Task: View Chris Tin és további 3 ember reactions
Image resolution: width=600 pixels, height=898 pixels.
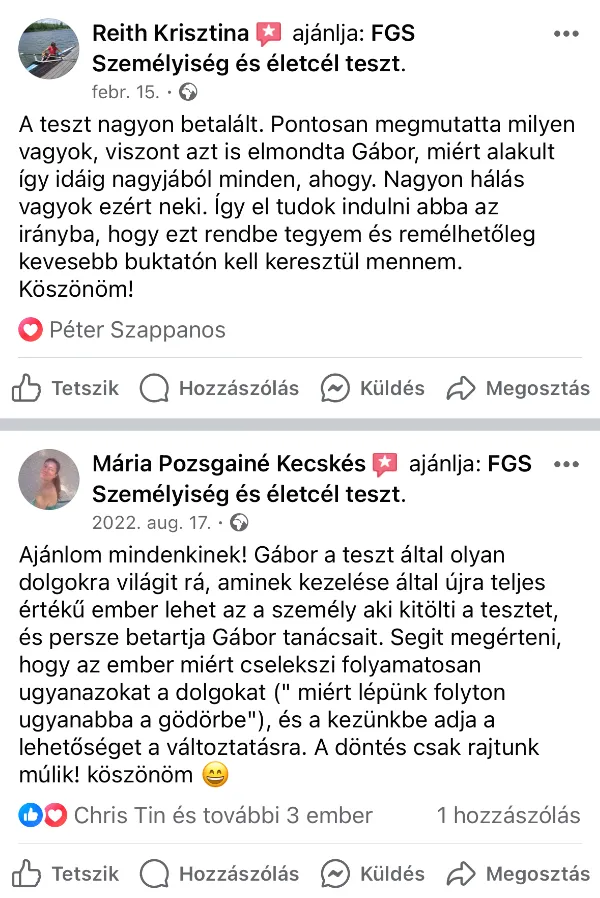Action: click(x=222, y=816)
